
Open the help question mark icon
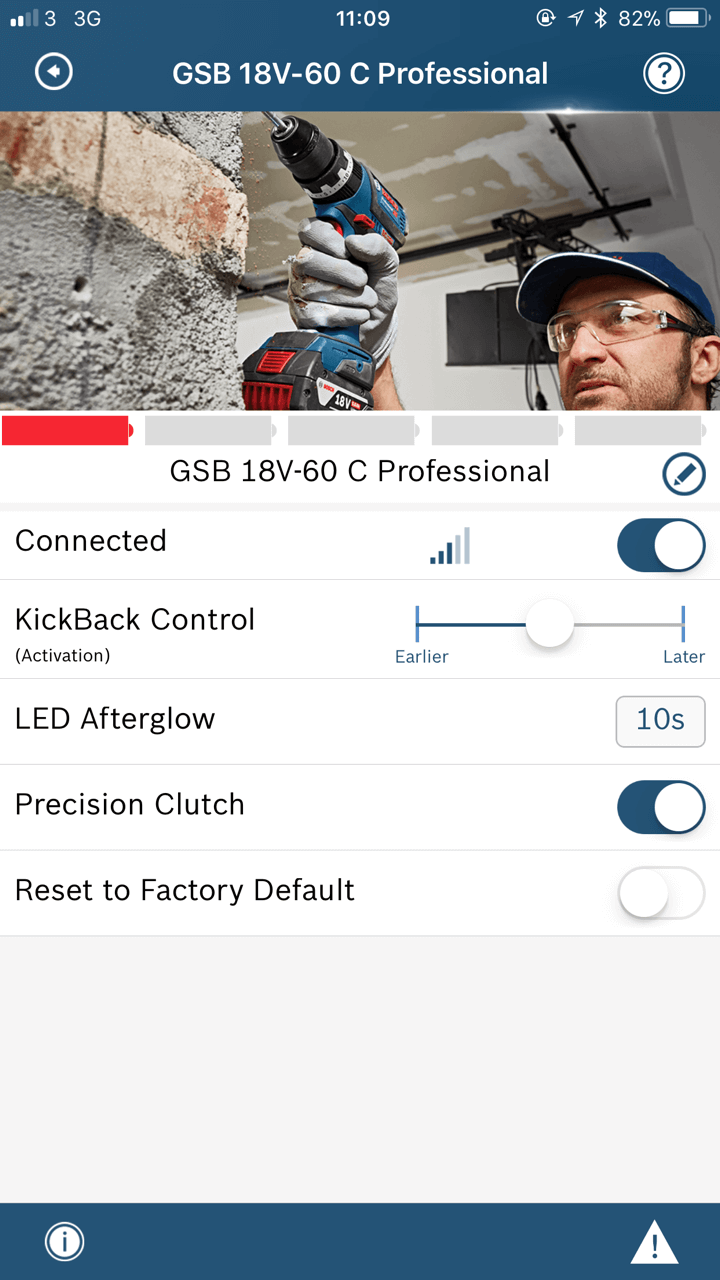click(x=664, y=73)
